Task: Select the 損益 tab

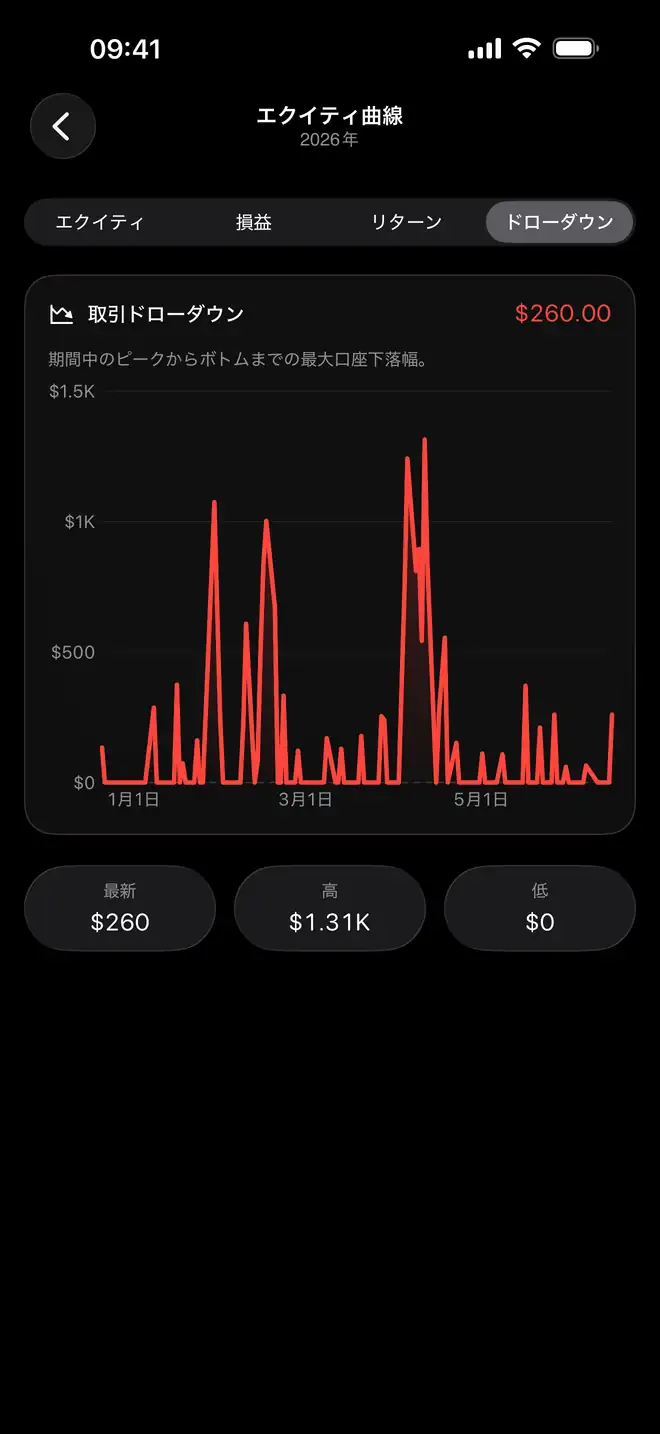Action: (254, 222)
